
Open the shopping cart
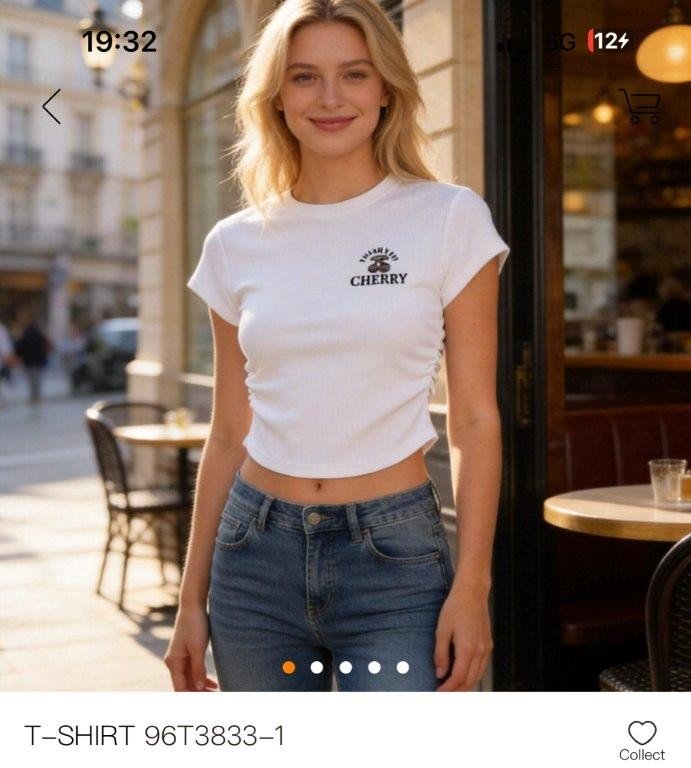click(x=640, y=106)
